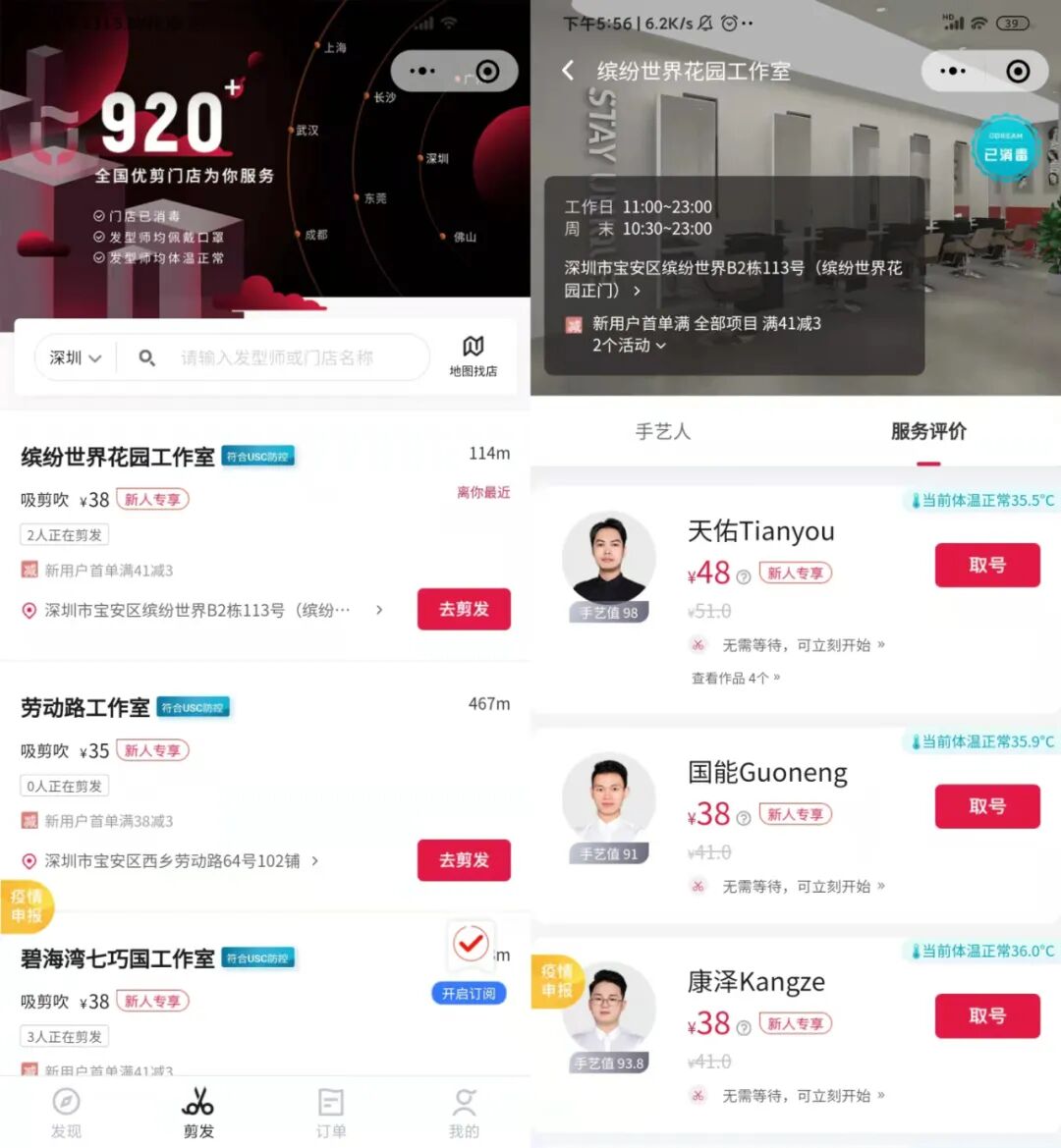Open 地图找店 map search
The width and height of the screenshot is (1061, 1148).
473,355
